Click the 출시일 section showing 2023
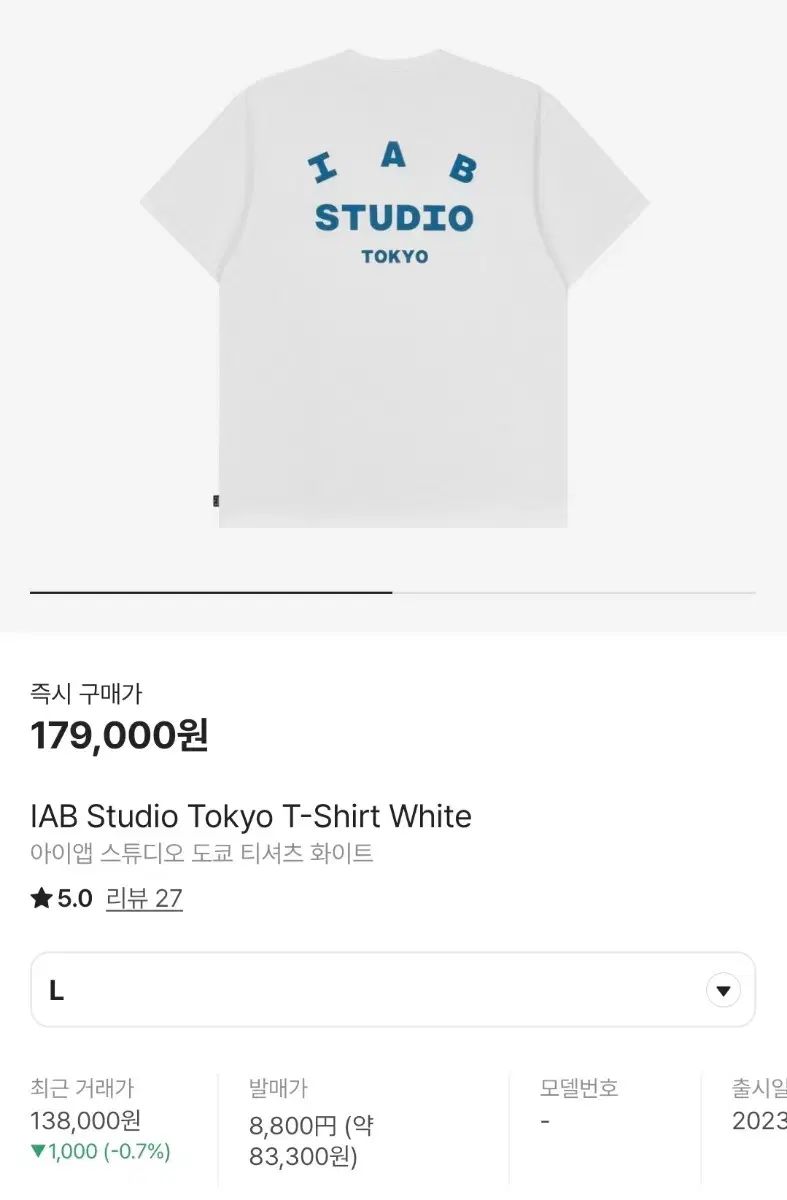Screen dimensions: 787x1200 (x=755, y=1105)
